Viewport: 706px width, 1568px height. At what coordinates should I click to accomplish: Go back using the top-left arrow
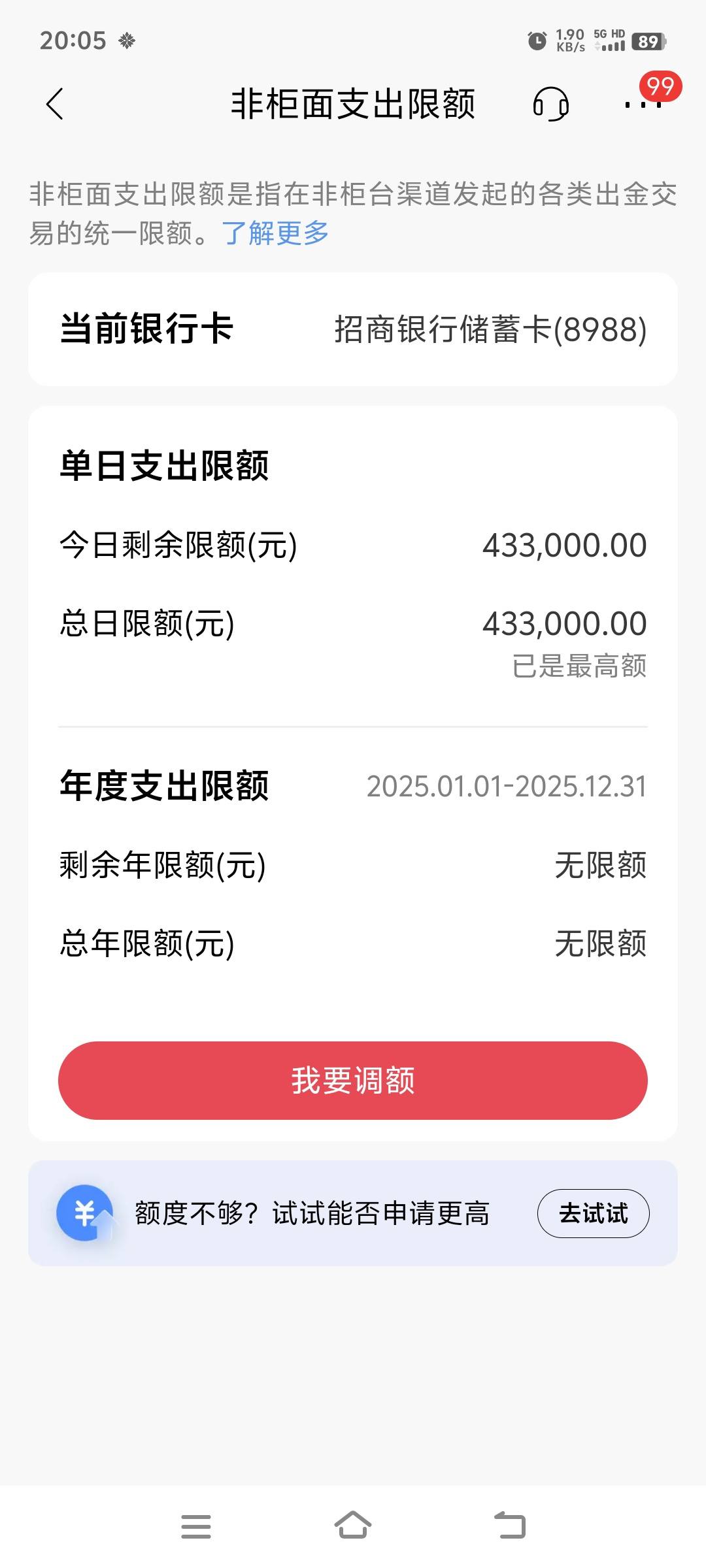point(56,105)
